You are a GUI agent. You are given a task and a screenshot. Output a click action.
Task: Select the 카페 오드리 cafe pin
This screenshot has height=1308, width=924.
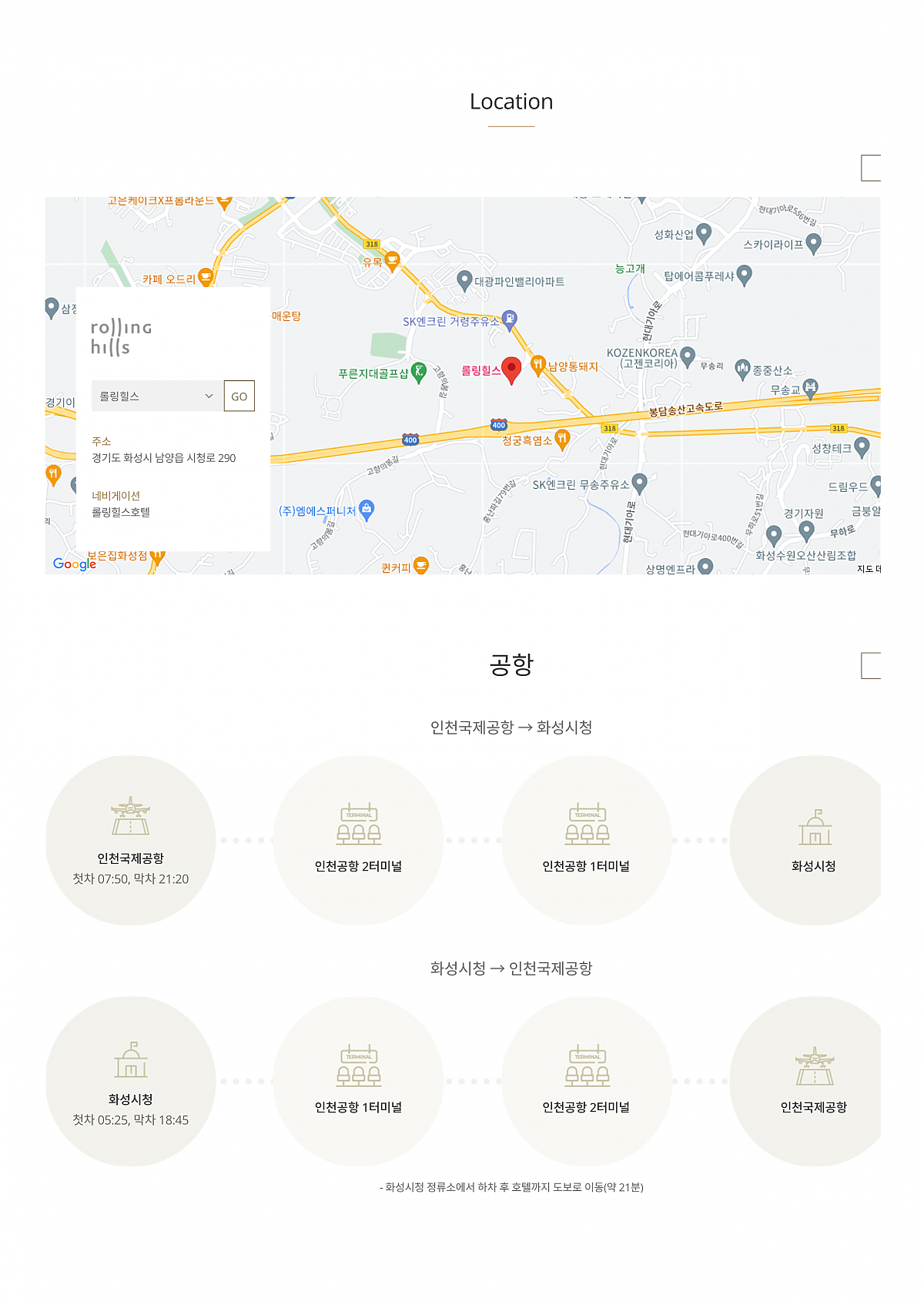coord(206,276)
